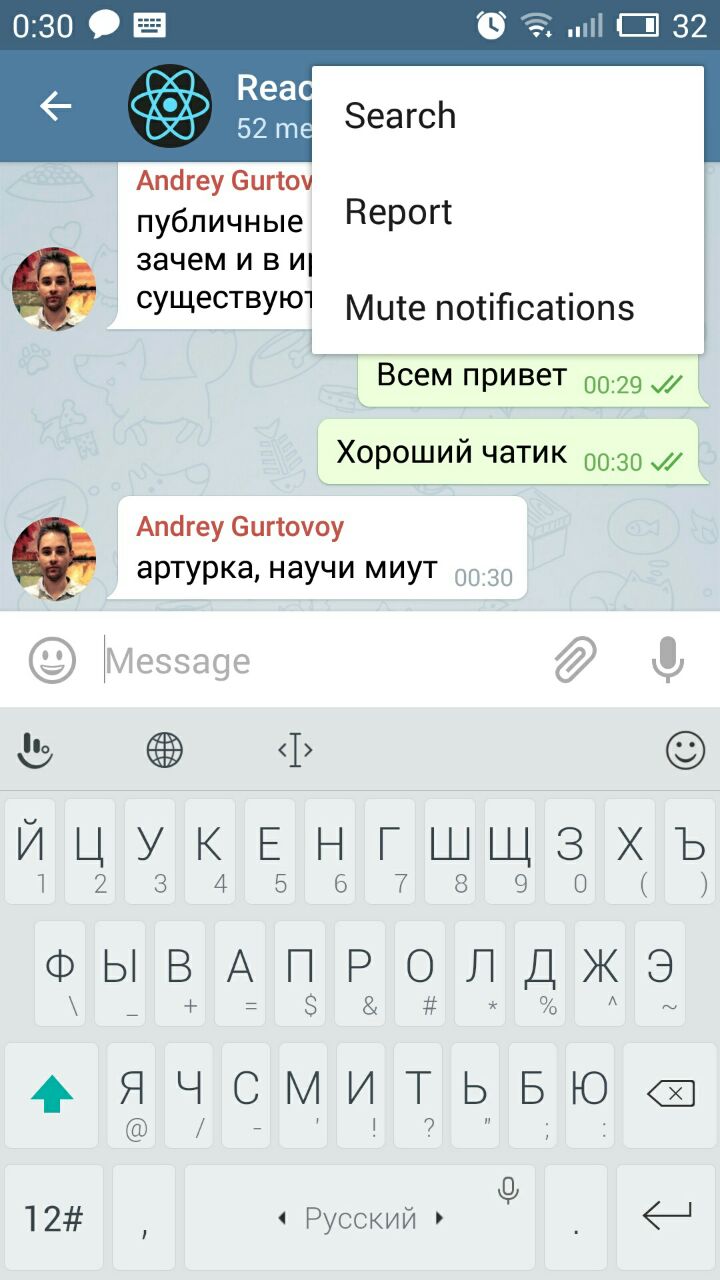Tap the keyboard globe language icon
This screenshot has height=1280, width=720.
click(x=165, y=749)
